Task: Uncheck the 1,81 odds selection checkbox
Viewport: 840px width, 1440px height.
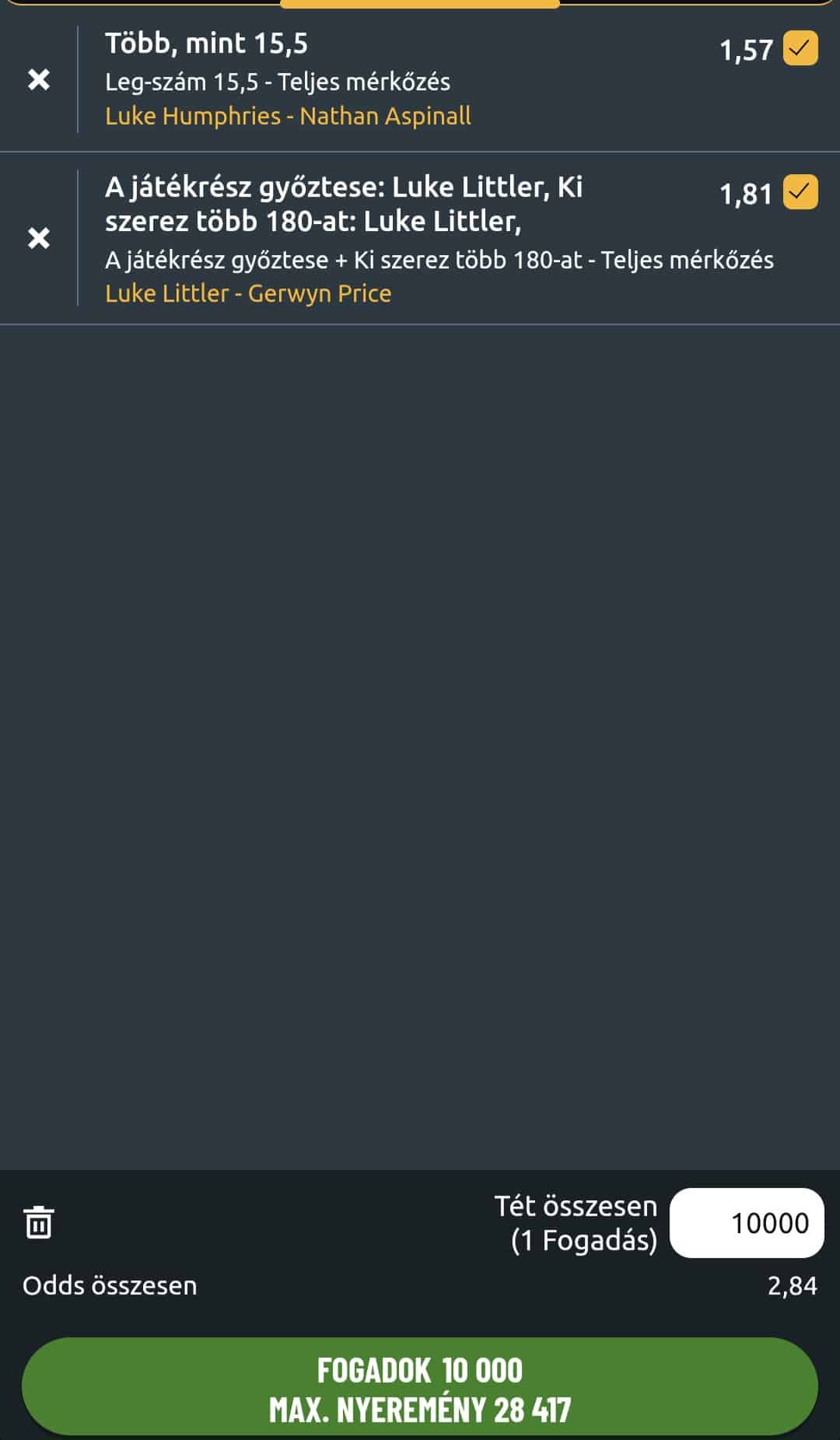Action: click(x=800, y=192)
